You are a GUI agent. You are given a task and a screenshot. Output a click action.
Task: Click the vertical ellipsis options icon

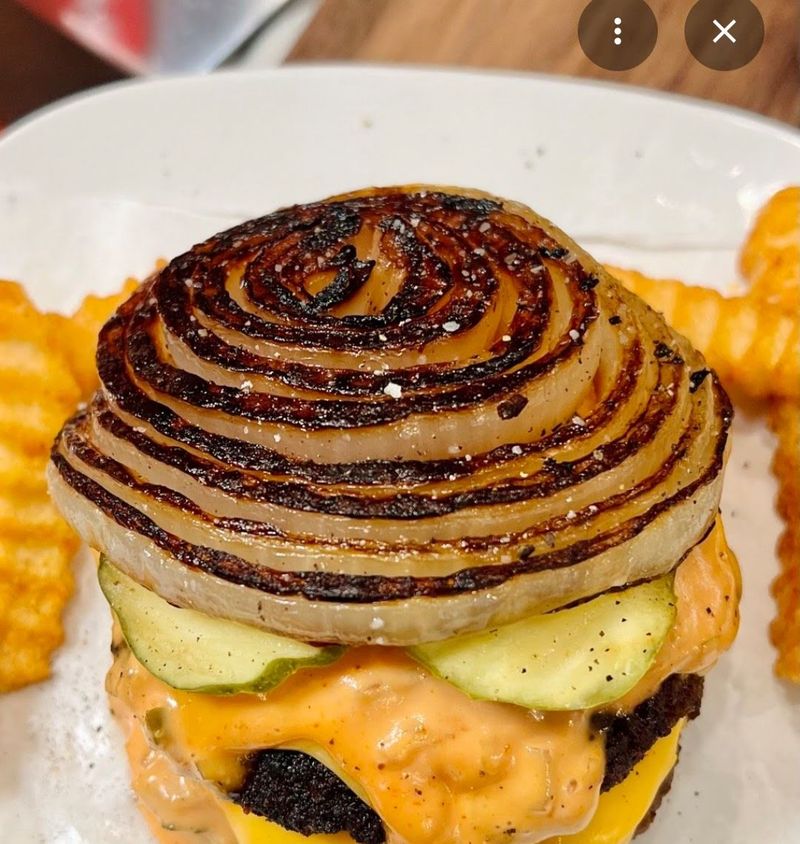618,31
